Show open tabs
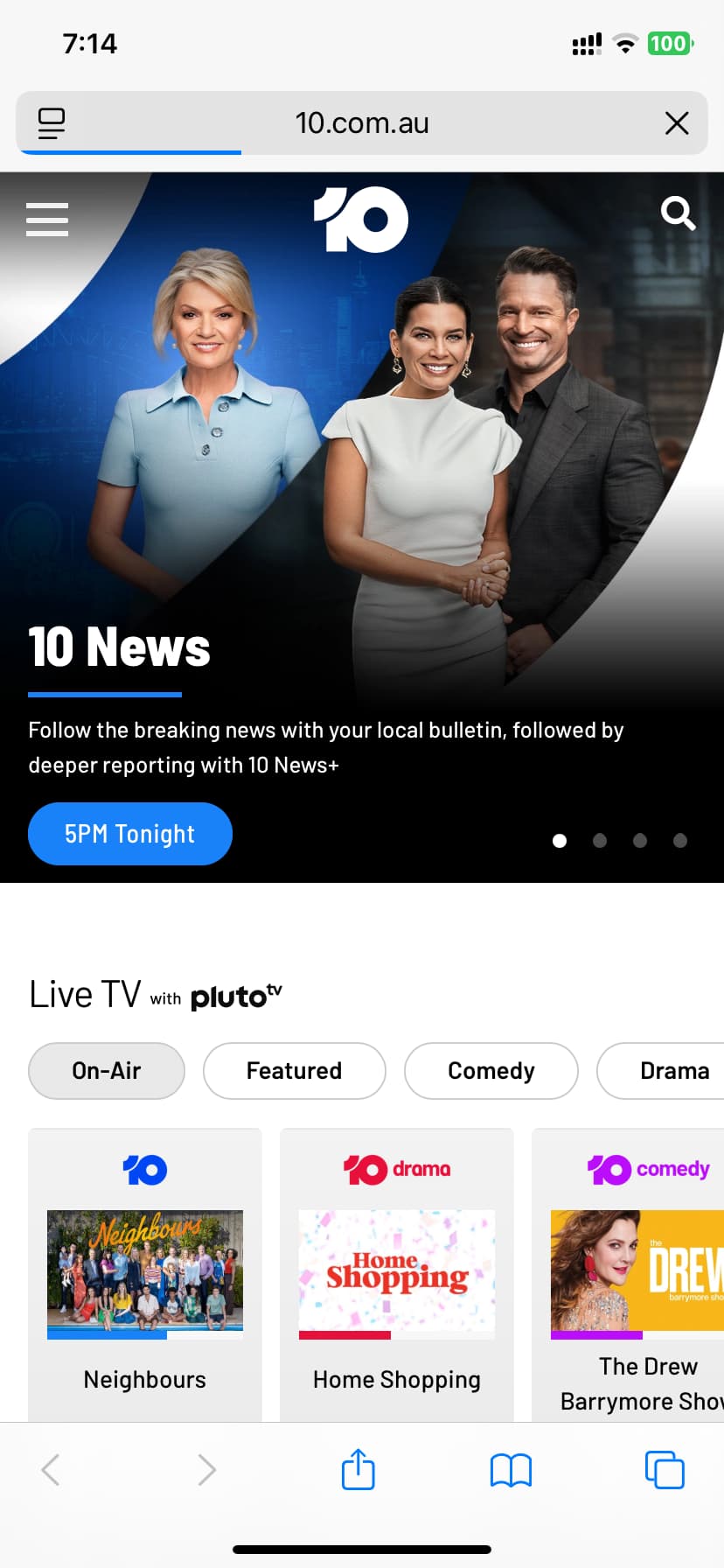 (x=665, y=1469)
